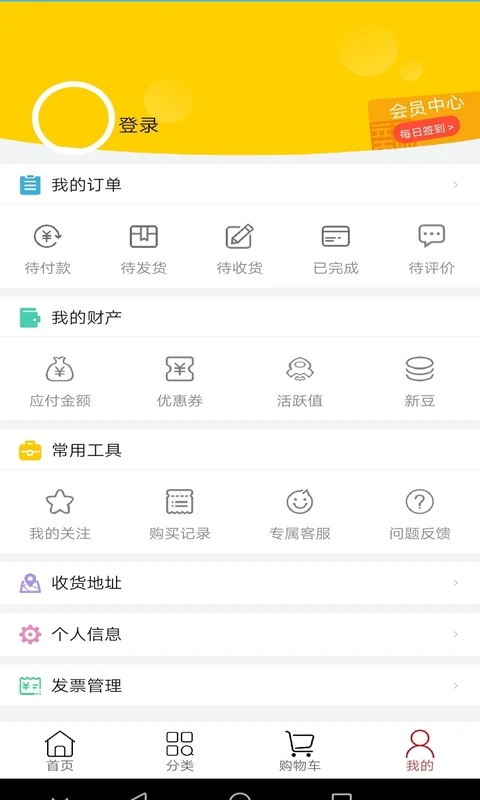
Task: Open 已完成 completed orders
Action: [336, 249]
